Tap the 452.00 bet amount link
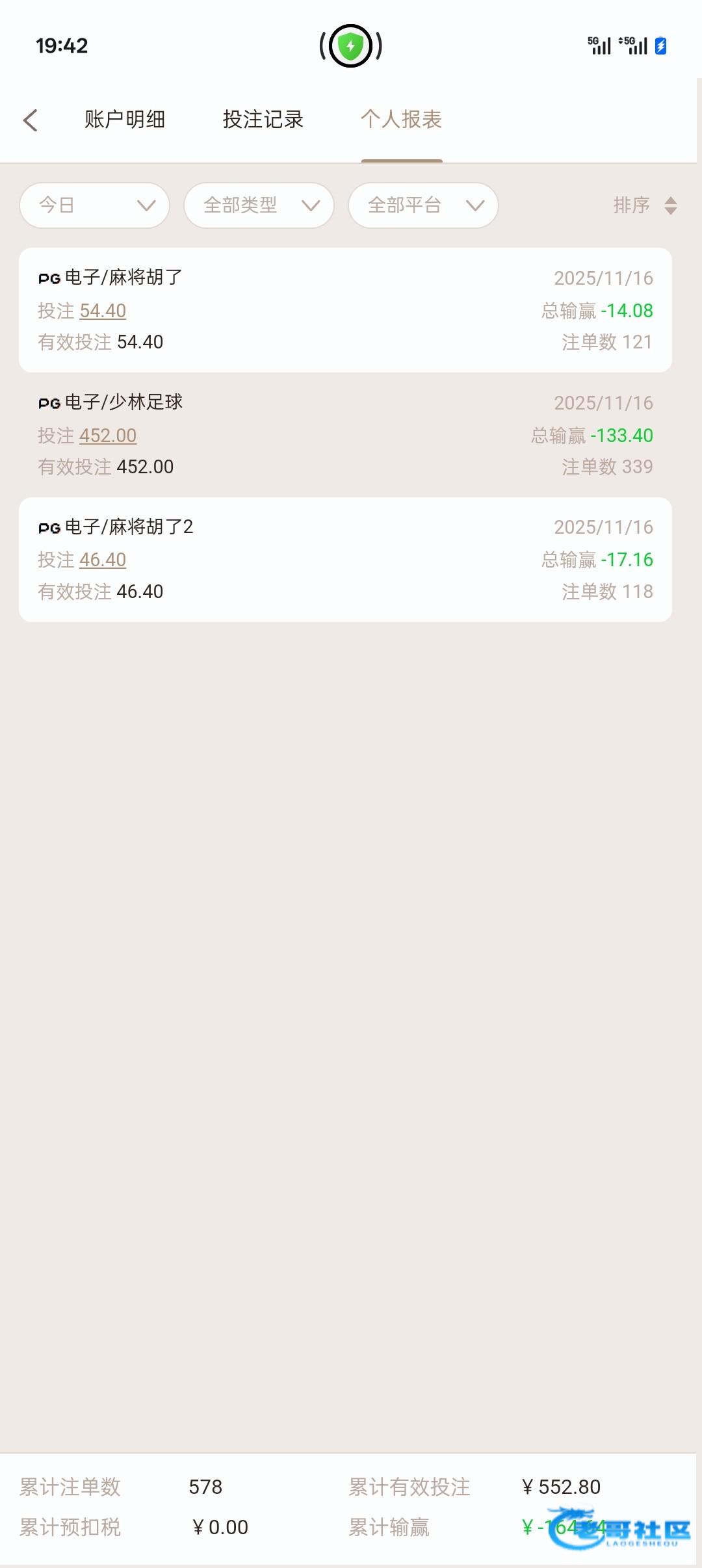Screen dimensions: 702x1568 click(108, 436)
